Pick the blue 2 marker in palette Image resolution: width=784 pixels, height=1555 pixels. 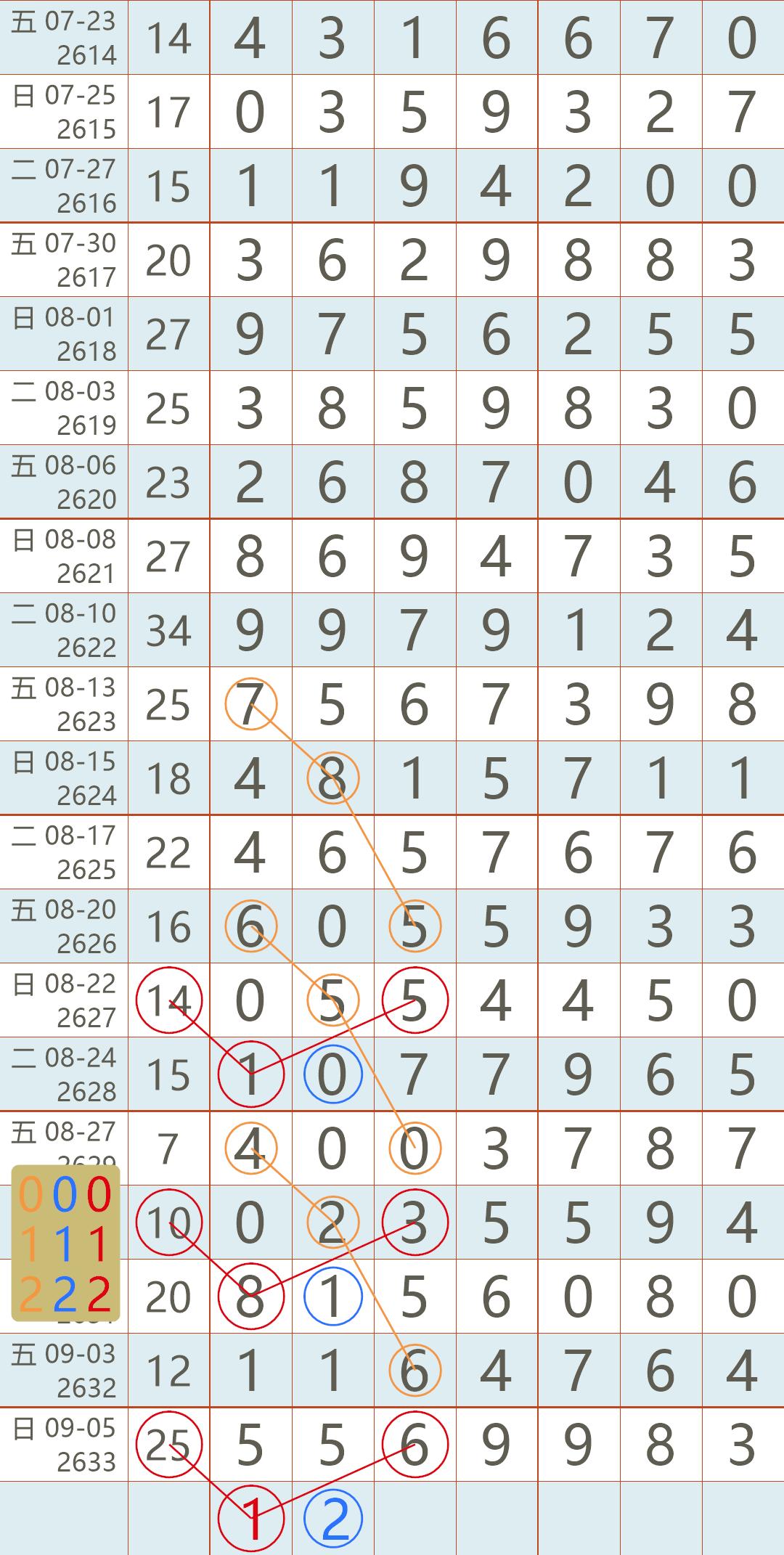coord(65,1294)
